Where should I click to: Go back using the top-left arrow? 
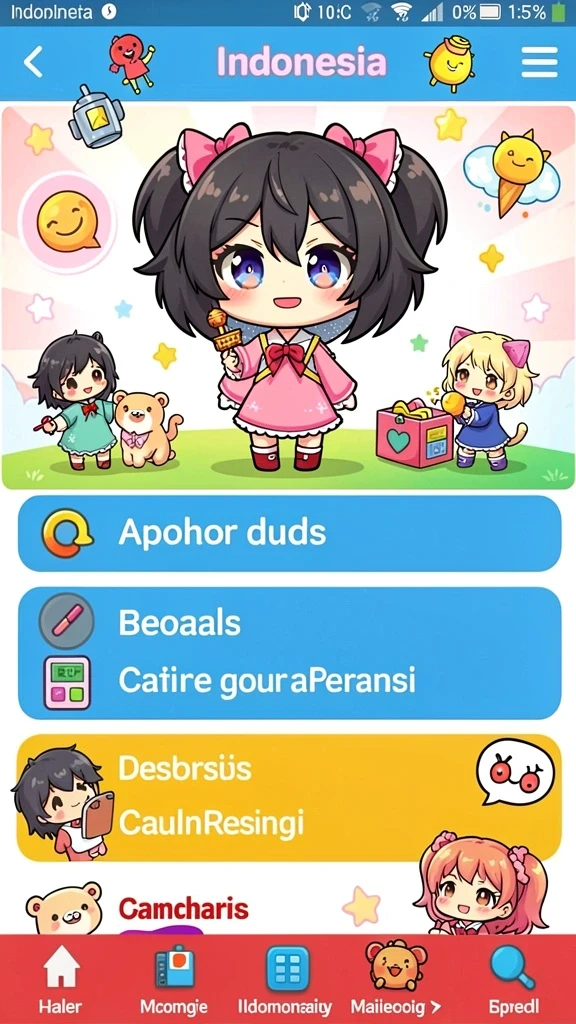[33, 63]
